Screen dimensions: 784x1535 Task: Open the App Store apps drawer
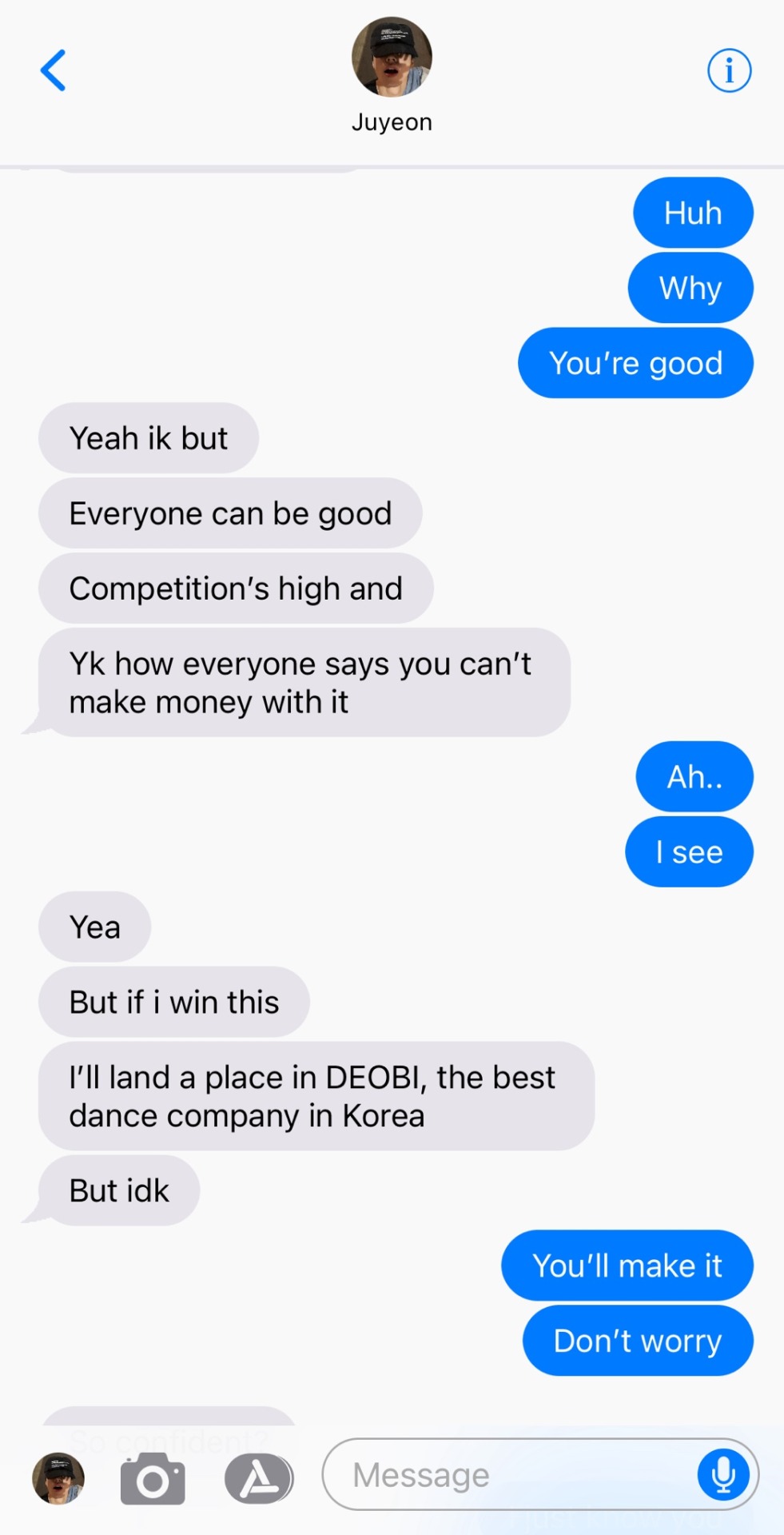coord(259,1479)
